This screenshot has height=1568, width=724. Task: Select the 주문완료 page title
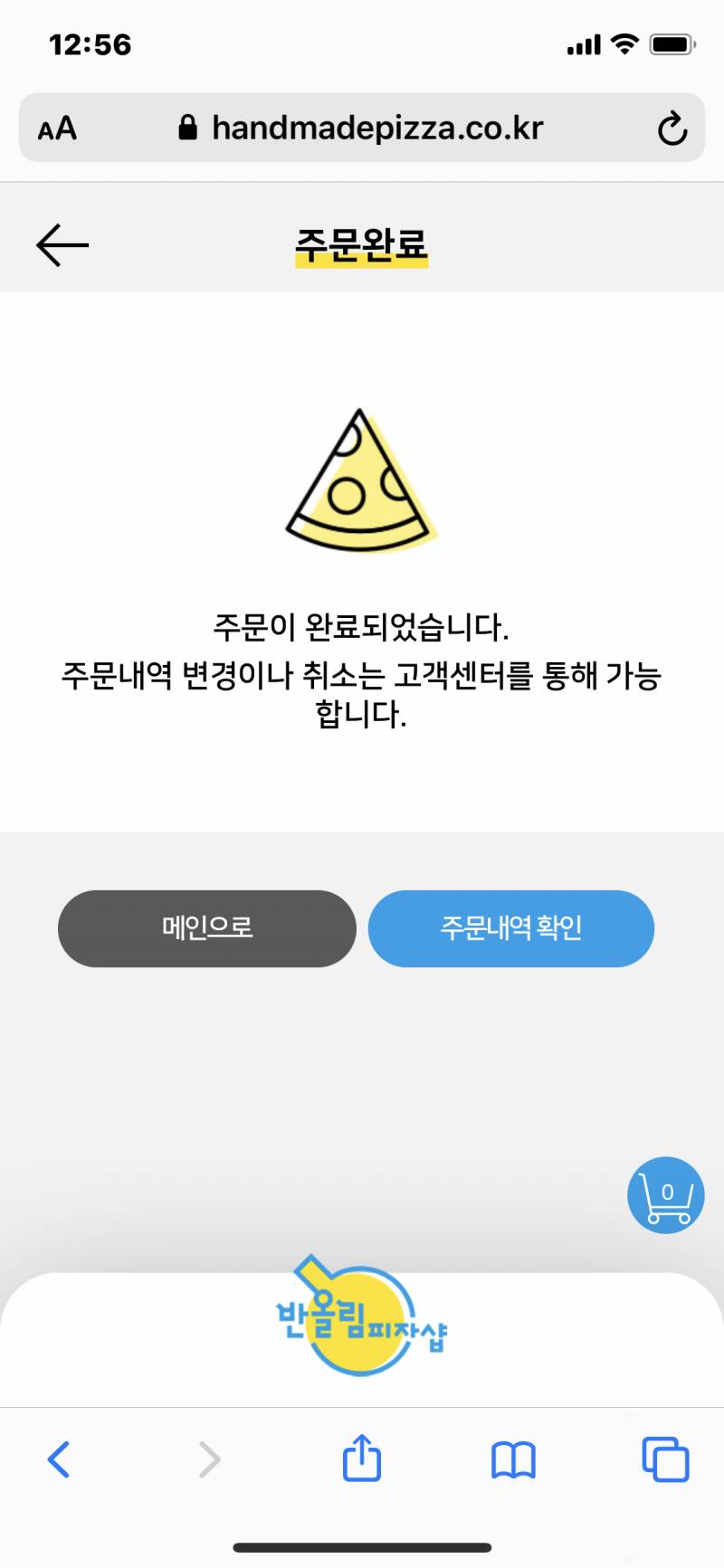[361, 244]
